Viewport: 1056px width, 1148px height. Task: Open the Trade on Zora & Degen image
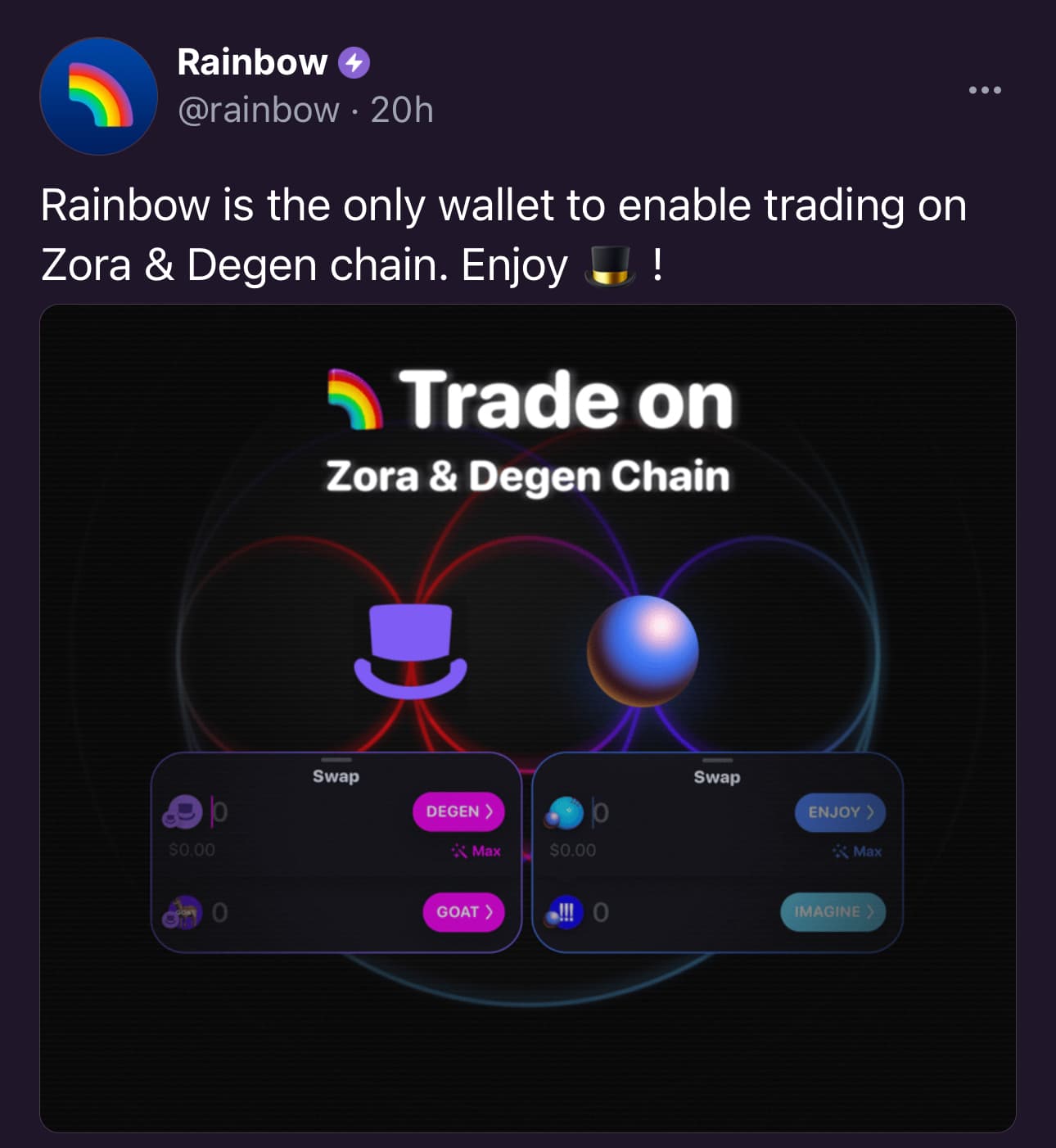[x=527, y=717]
